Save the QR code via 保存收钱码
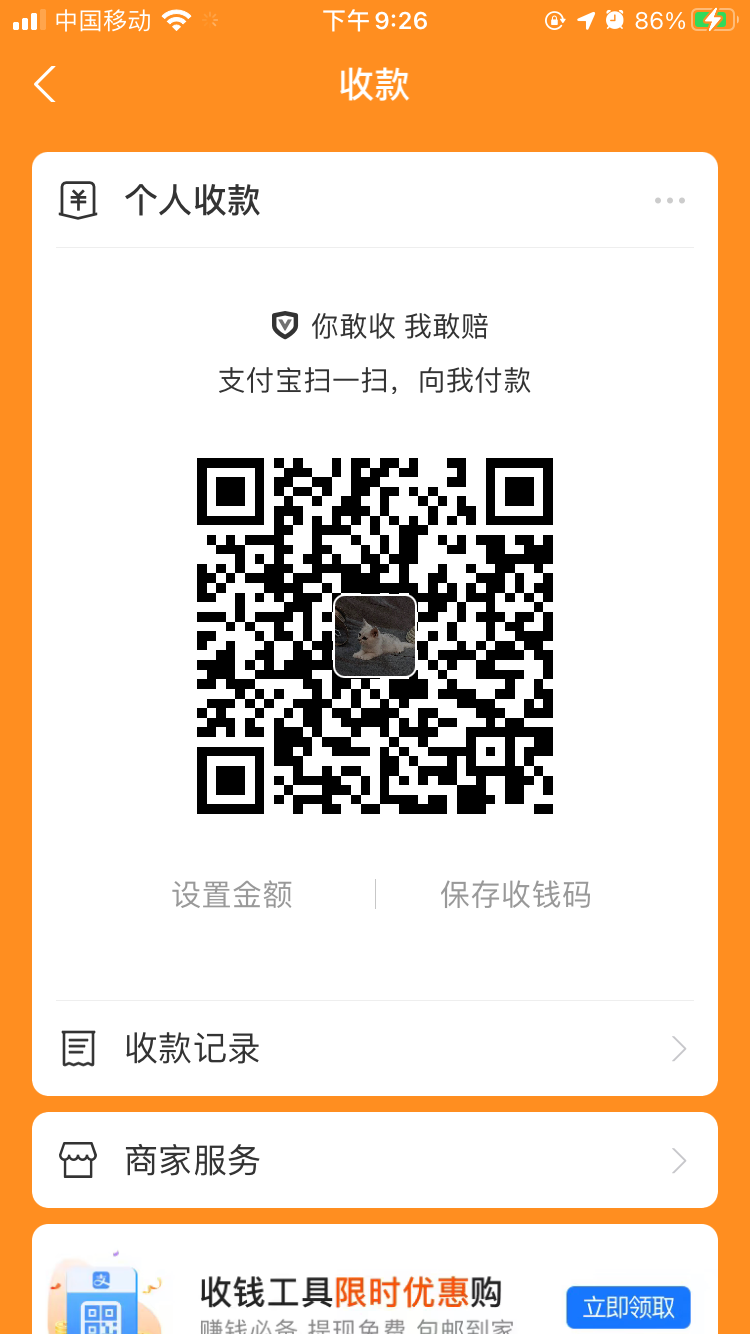This screenshot has height=1334, width=750. [515, 894]
